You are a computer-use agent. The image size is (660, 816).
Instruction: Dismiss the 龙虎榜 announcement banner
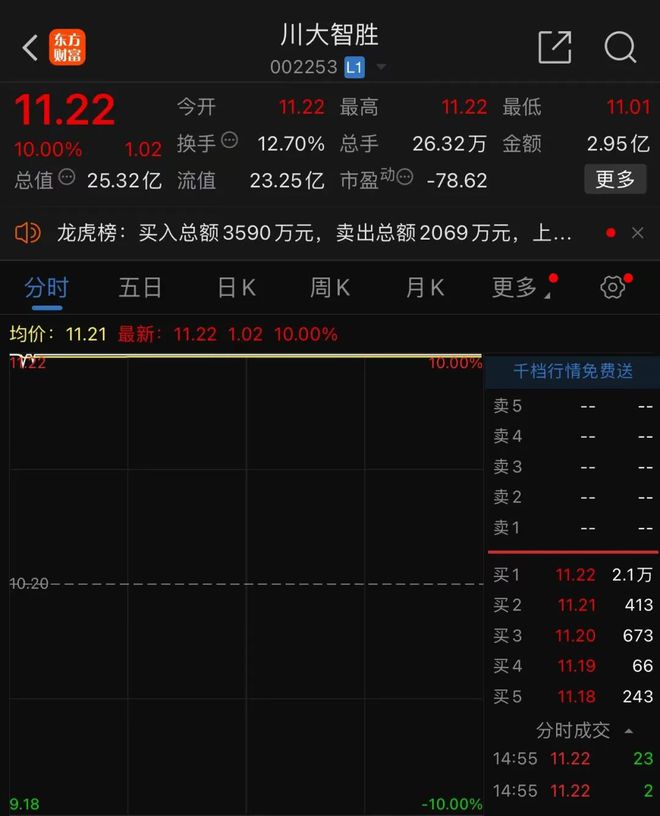(638, 233)
